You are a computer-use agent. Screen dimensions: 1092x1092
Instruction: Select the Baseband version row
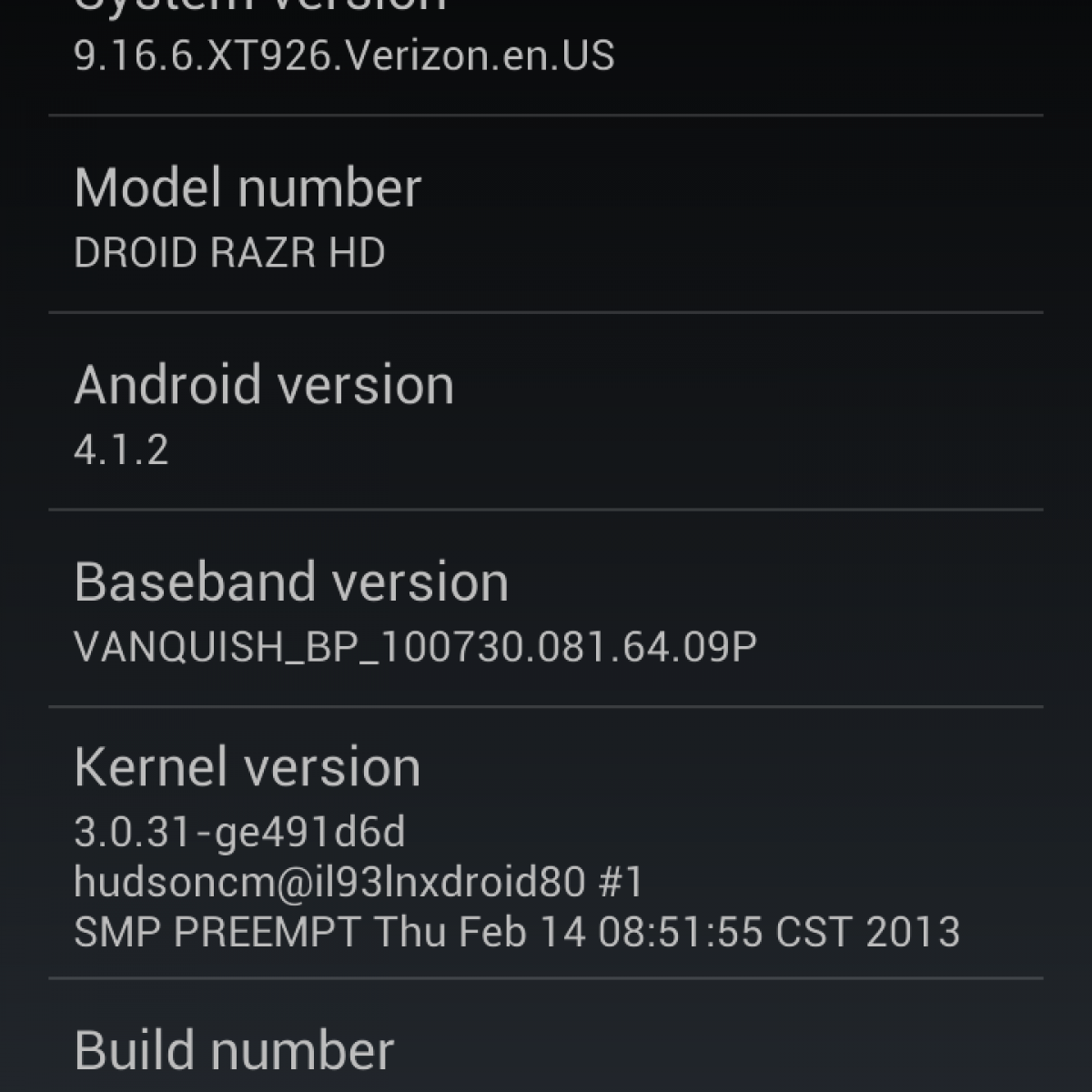point(546,608)
